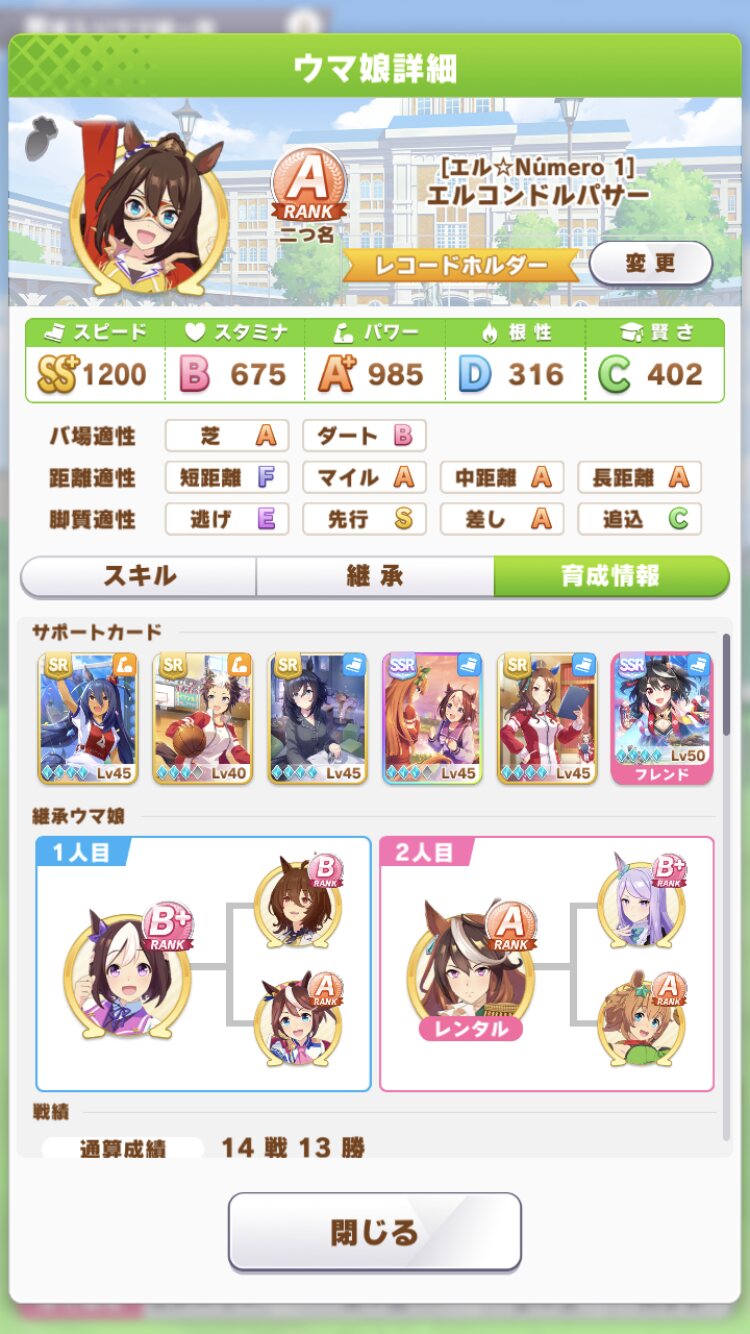Screen dimensions: 750x1334
Task: Switch to the 継承 tab
Action: pyautogui.click(x=375, y=576)
